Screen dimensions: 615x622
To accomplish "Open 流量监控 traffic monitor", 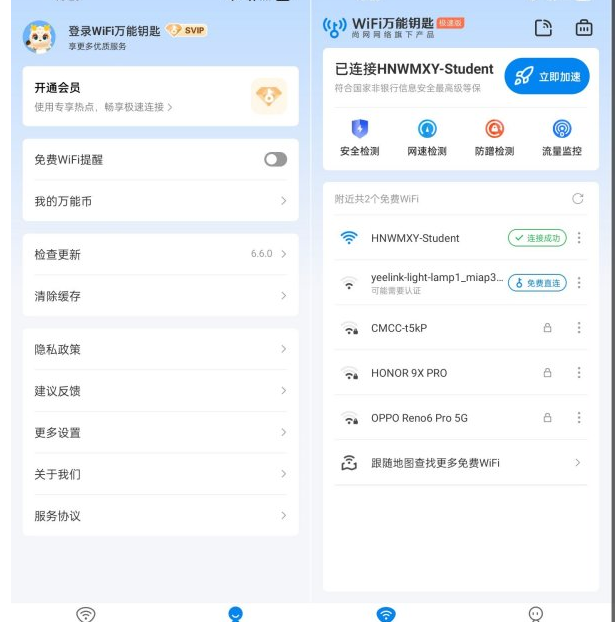I will pyautogui.click(x=561, y=138).
